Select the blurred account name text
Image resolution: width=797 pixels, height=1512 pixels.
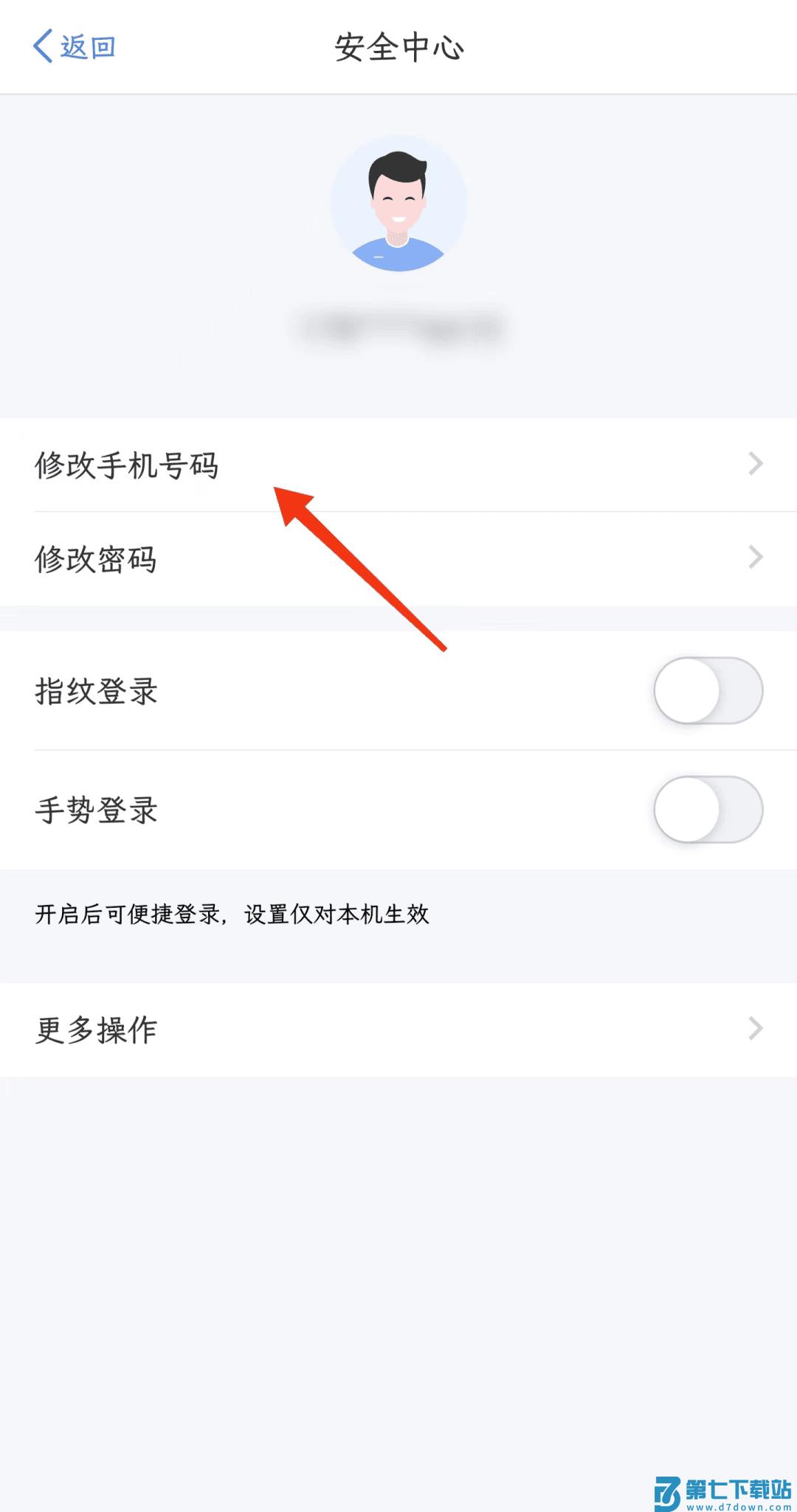(x=398, y=325)
